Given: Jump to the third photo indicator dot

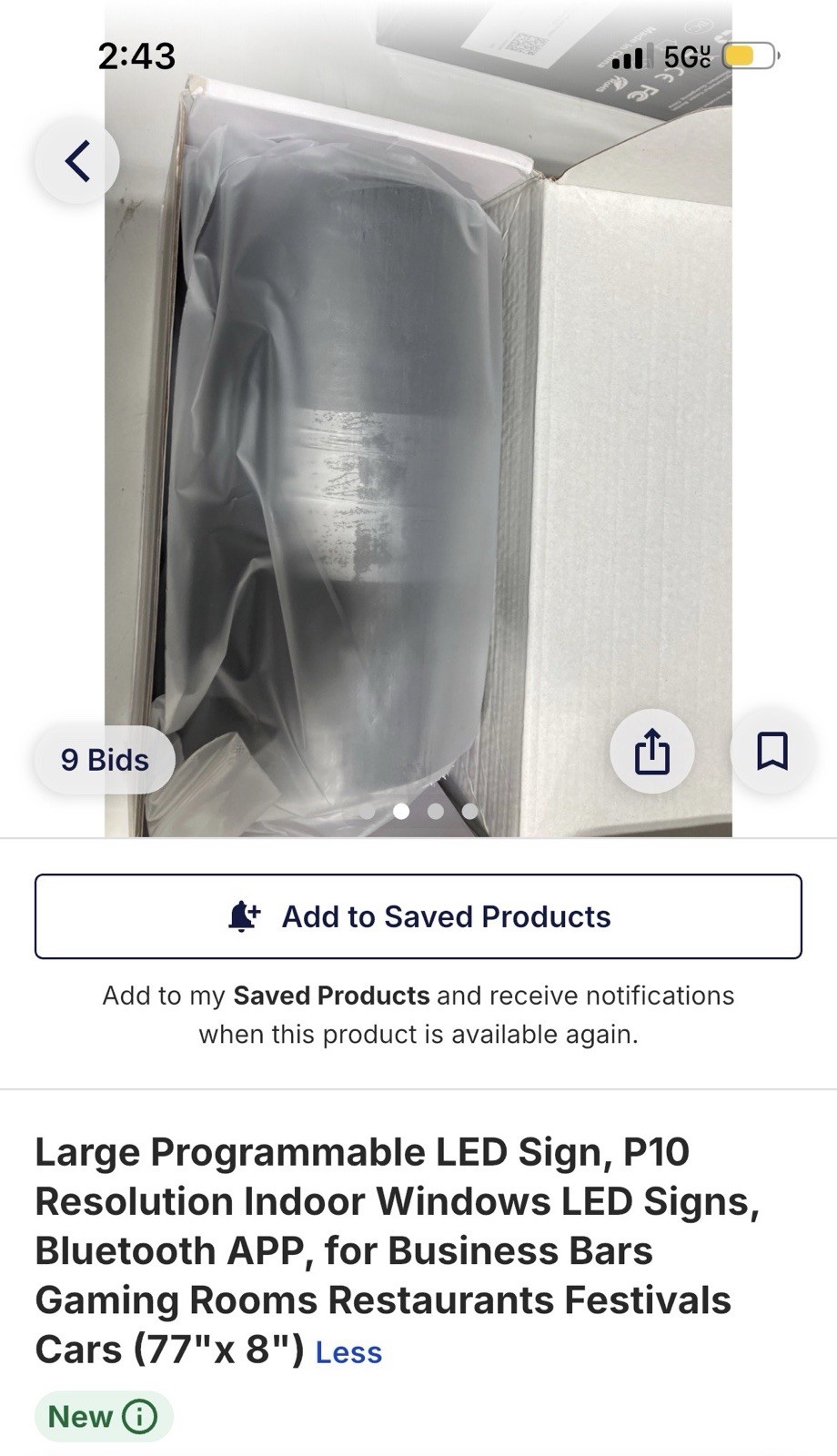Looking at the screenshot, I should [x=435, y=811].
